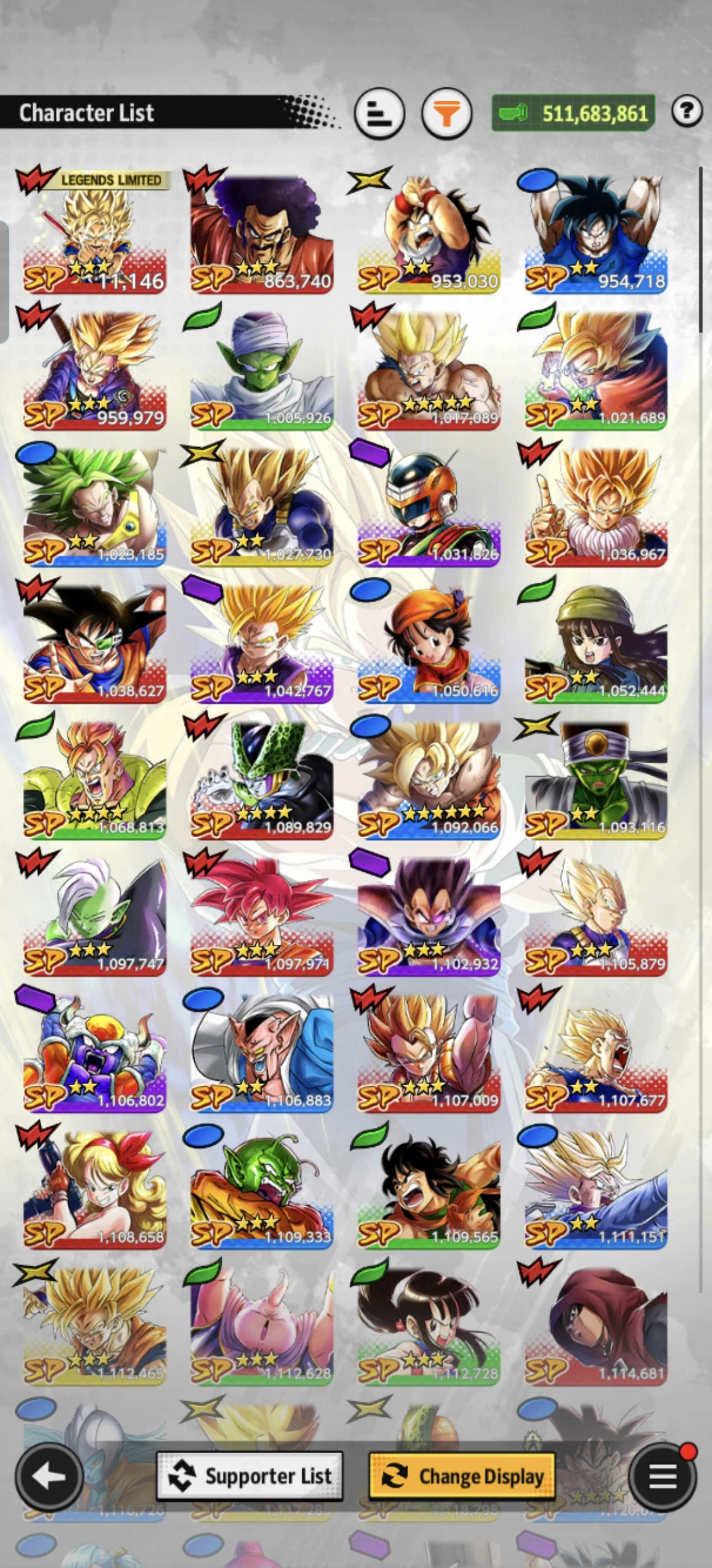
Task: Open the hamburger menu button
Action: tap(662, 1476)
